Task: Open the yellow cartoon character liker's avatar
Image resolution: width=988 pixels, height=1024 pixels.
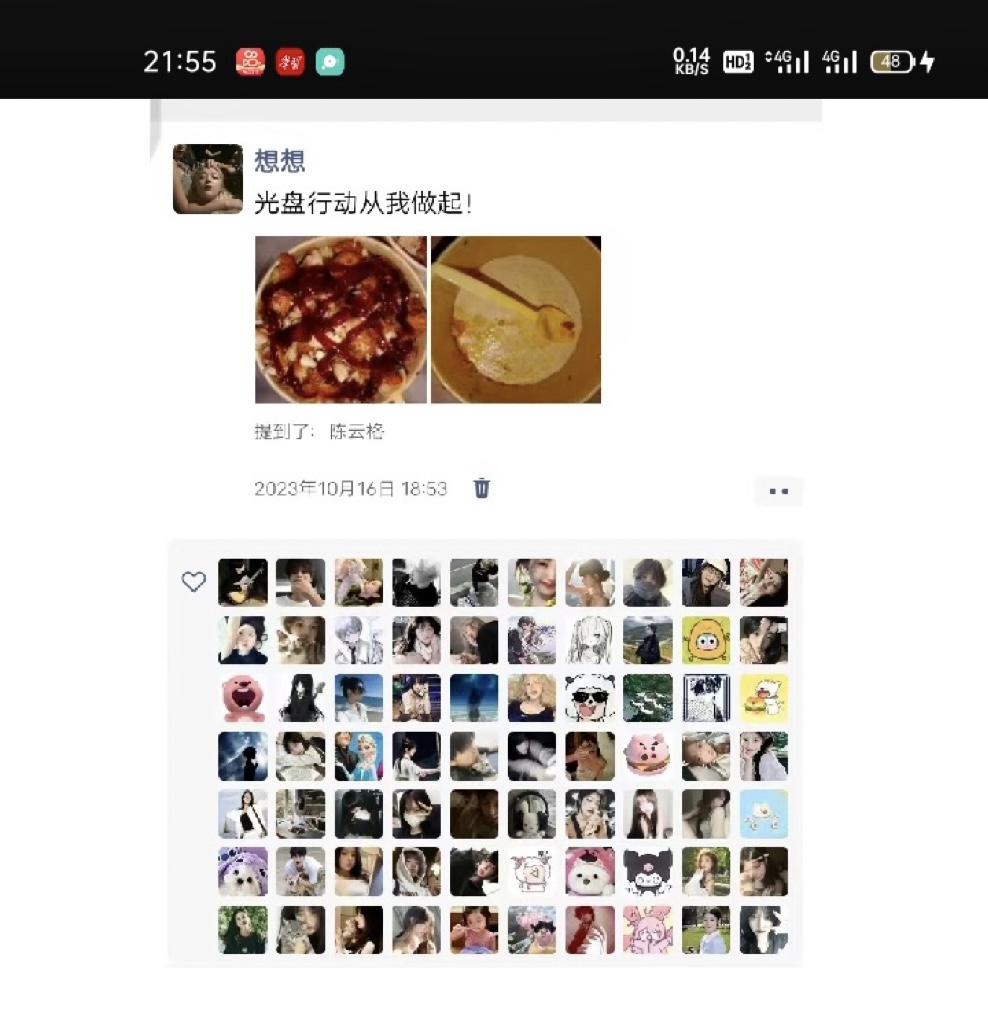Action: click(x=706, y=640)
